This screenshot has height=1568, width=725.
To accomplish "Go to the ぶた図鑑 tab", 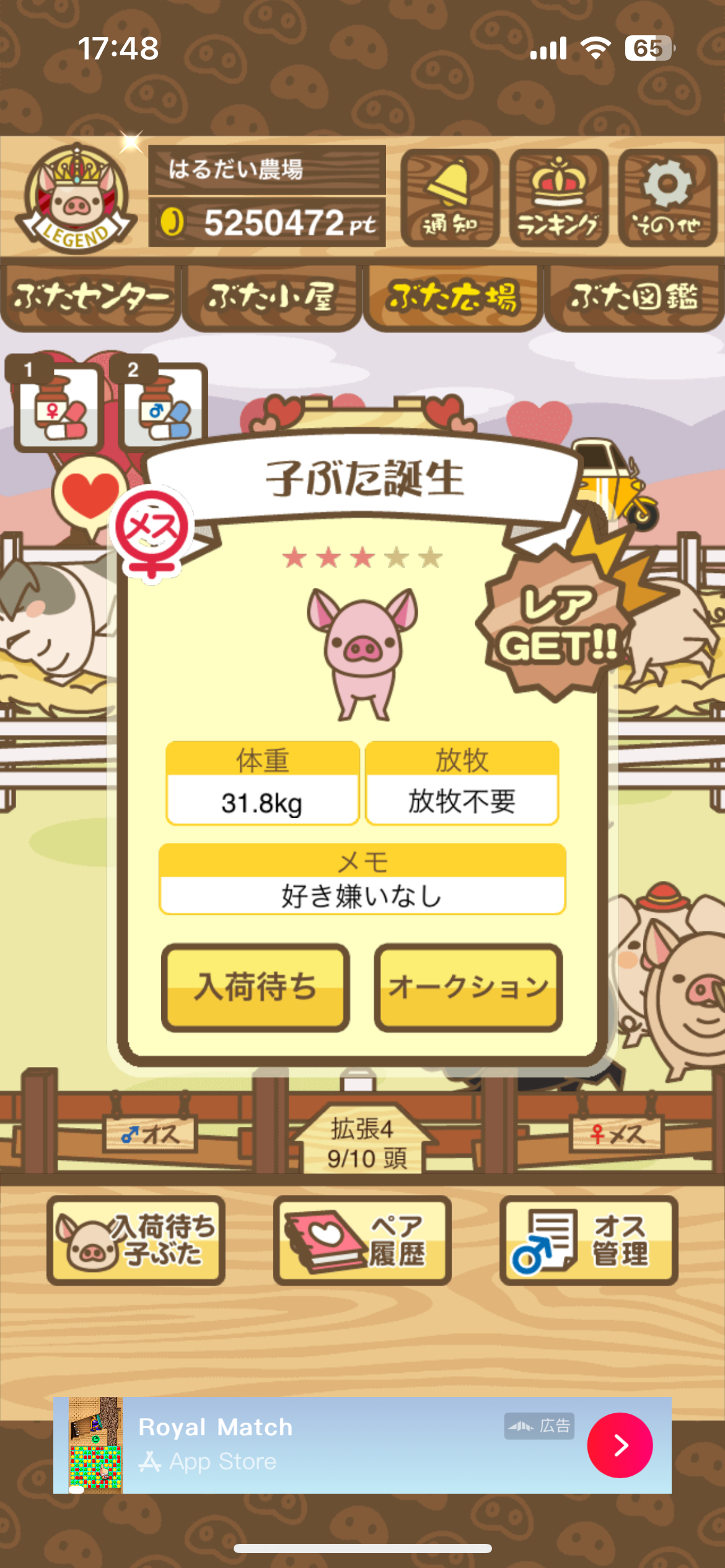I will [634, 298].
